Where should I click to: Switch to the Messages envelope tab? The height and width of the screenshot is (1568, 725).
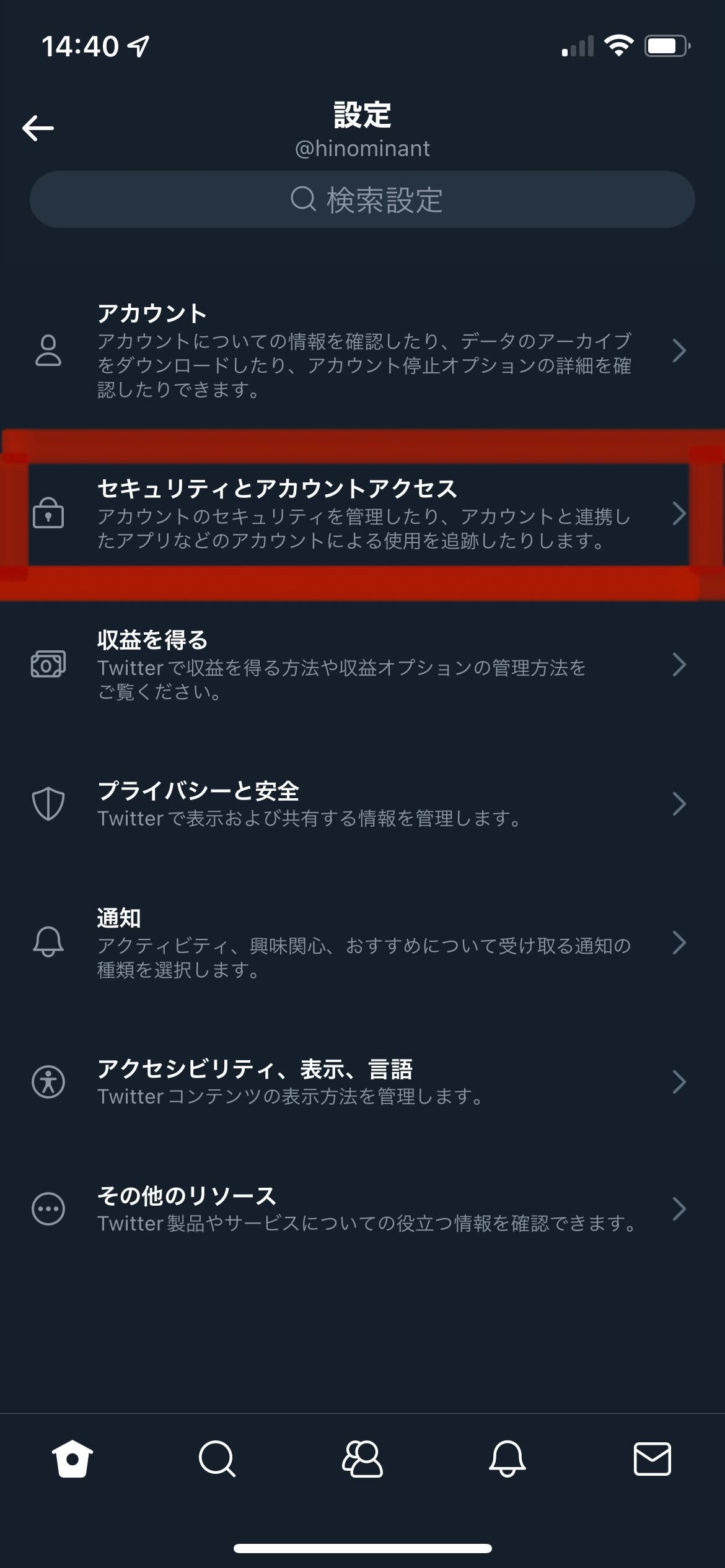[x=652, y=1459]
